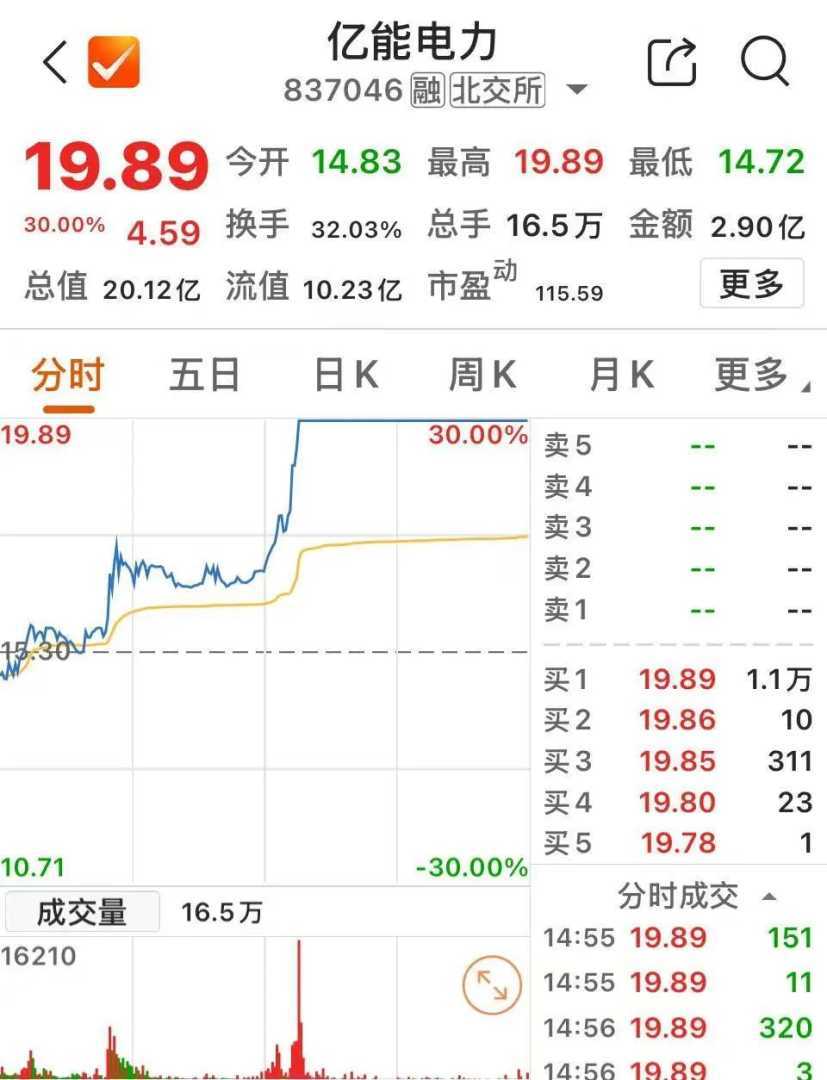827x1080 pixels.
Task: Select the 分时 chart tab
Action: (68, 376)
